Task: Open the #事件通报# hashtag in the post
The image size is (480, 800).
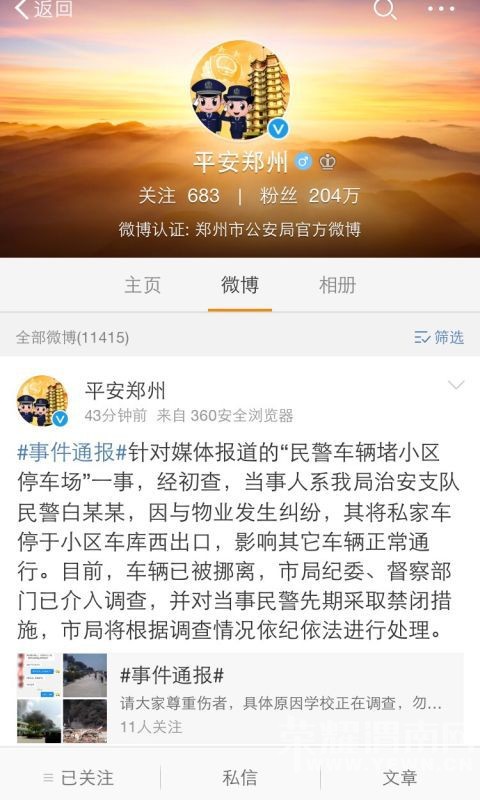Action: (x=72, y=453)
